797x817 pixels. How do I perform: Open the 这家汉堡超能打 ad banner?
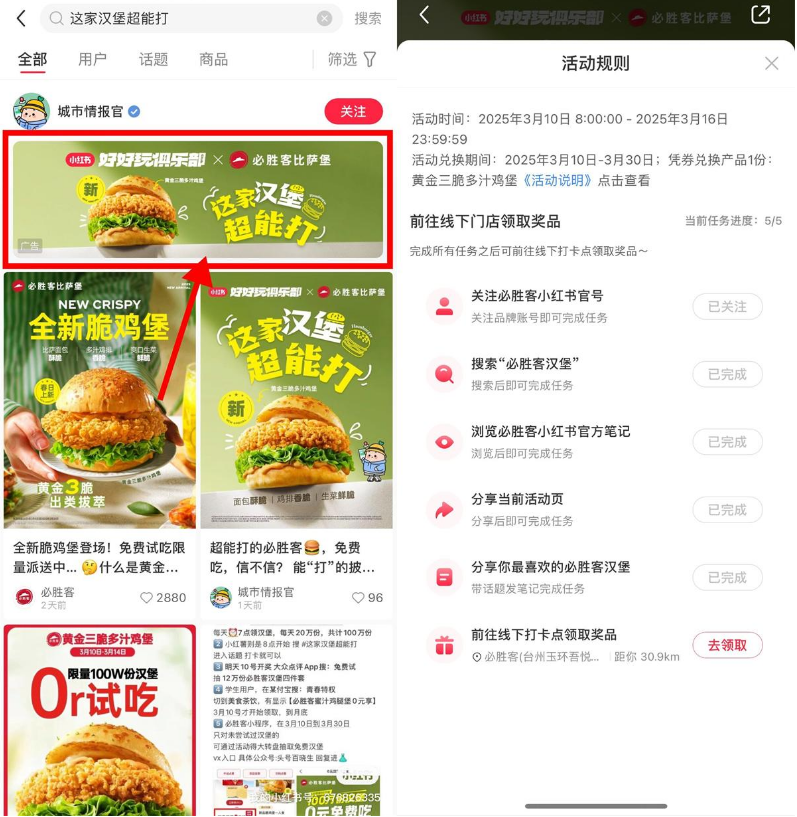point(198,199)
